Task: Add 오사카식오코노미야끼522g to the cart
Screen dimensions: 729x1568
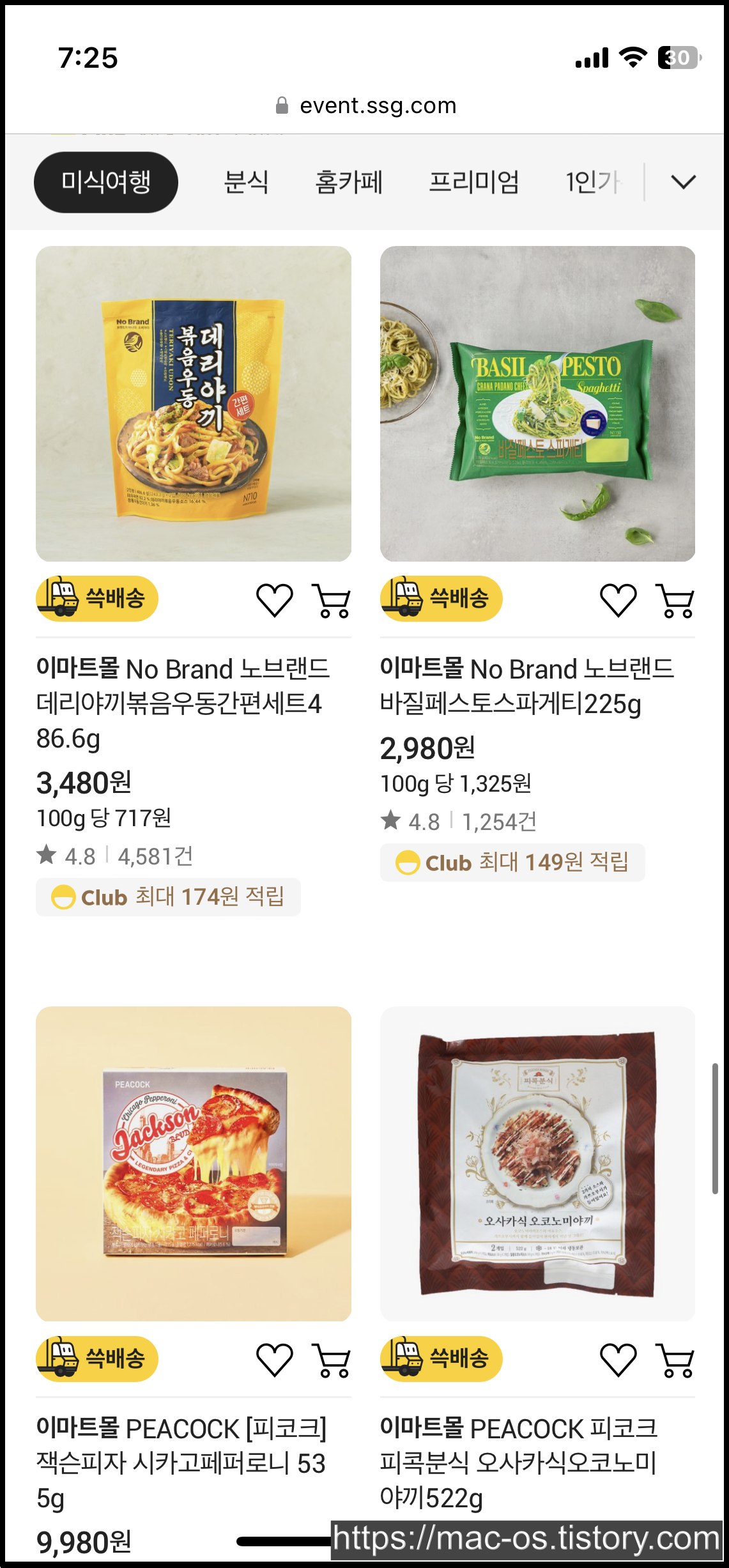Action: tap(675, 1360)
